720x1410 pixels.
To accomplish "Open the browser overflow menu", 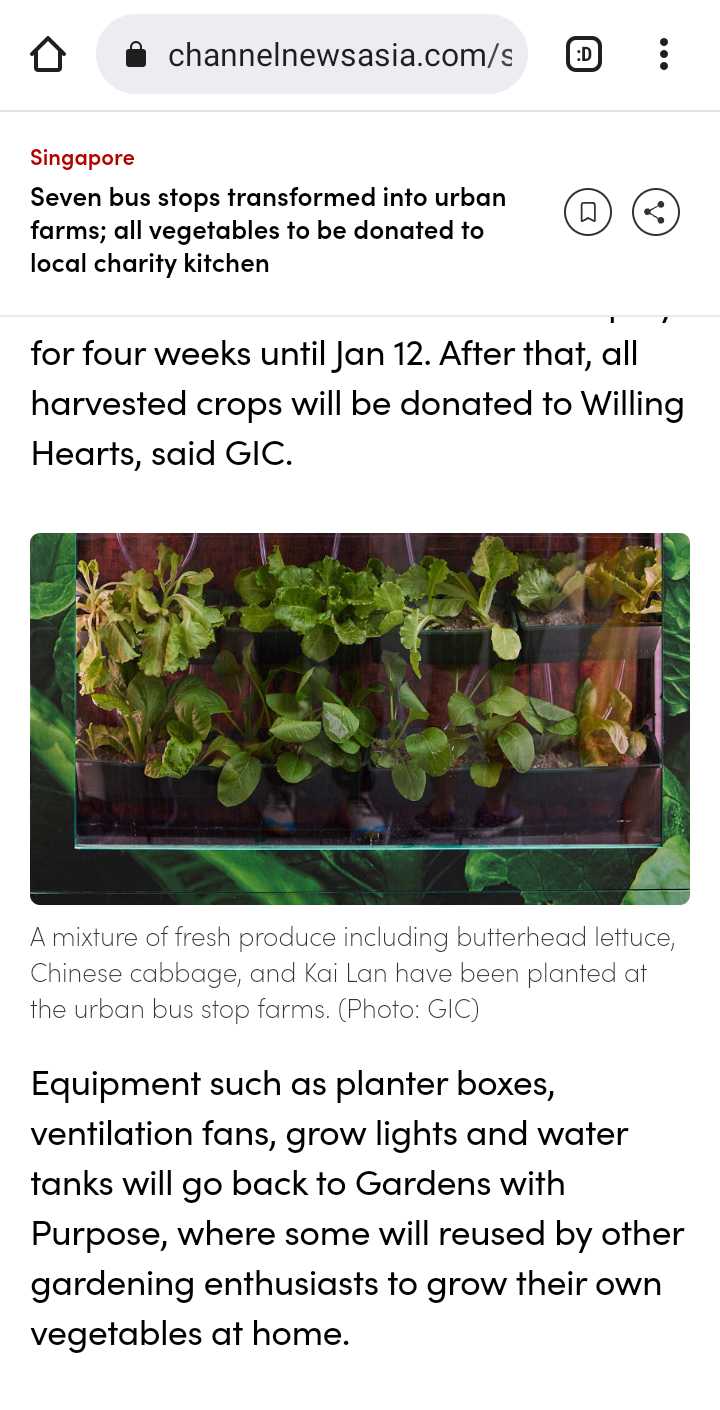I will point(663,54).
